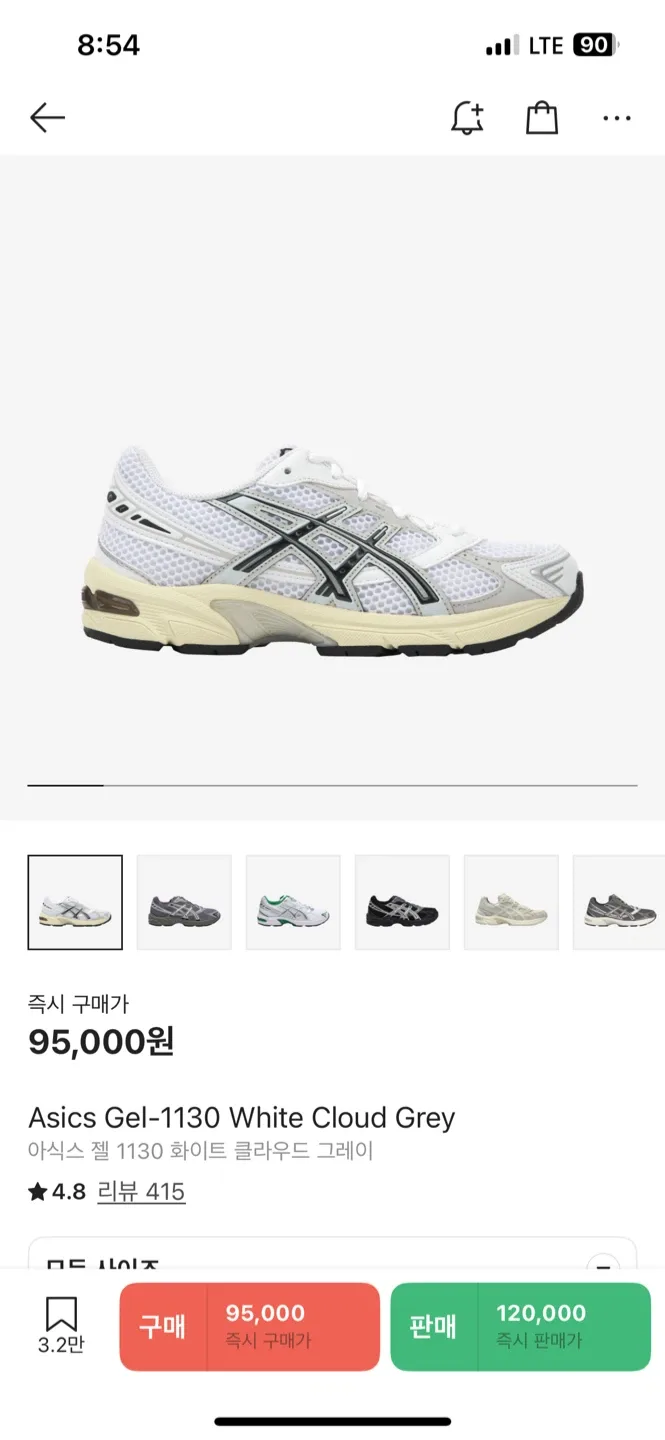665x1440 pixels.
Task: Open the shopping bag
Action: click(x=541, y=118)
